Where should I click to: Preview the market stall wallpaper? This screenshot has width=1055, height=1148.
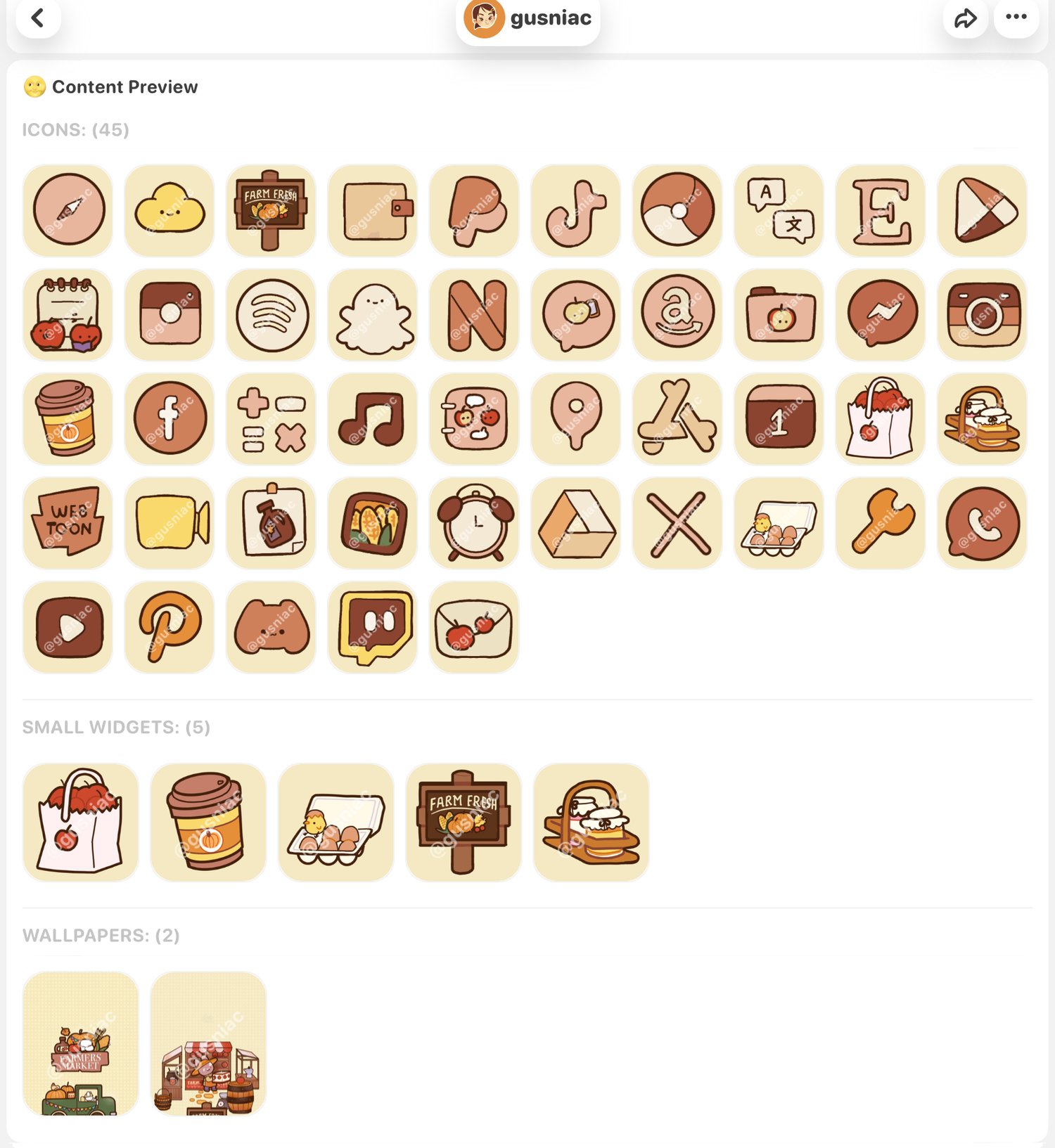pos(208,1043)
